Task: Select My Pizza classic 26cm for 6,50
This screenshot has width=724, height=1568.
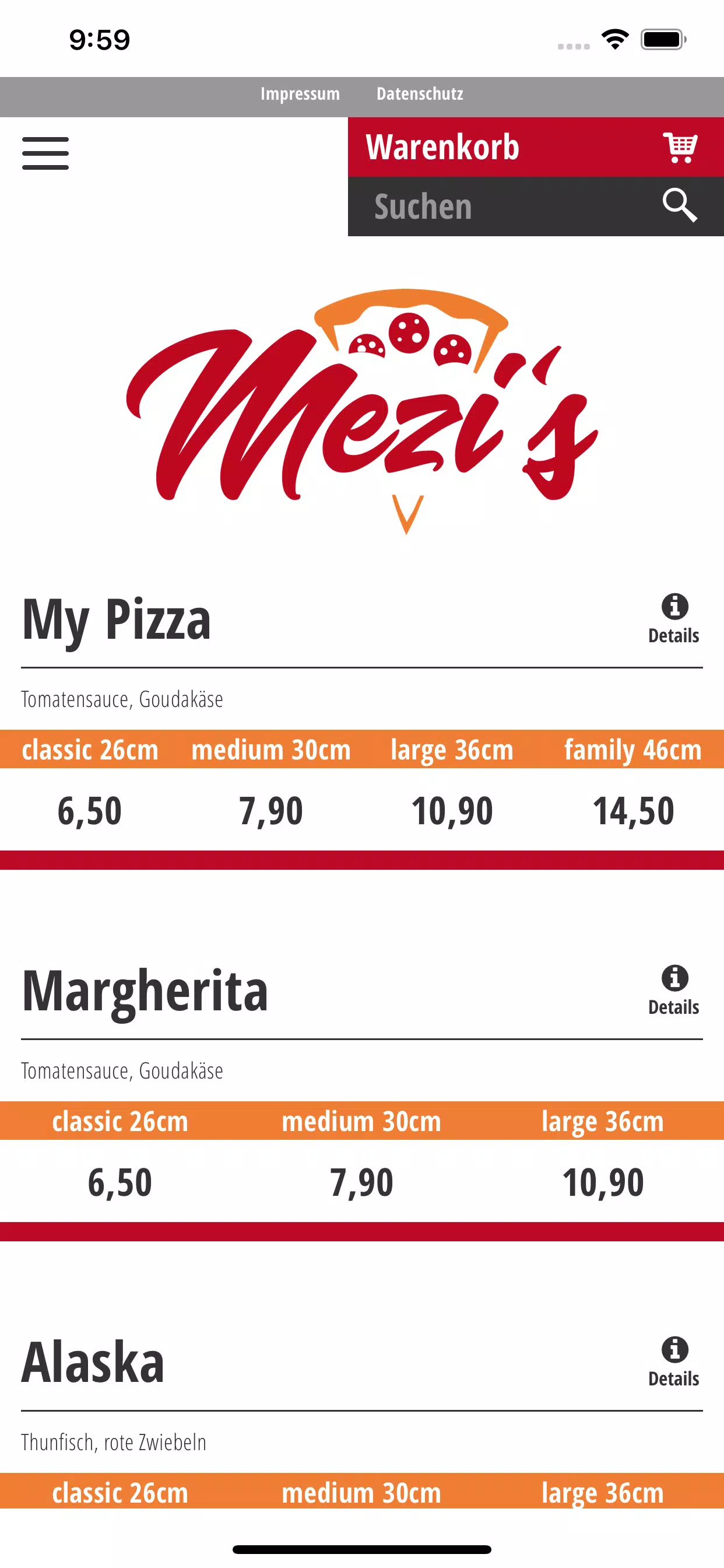Action: pos(90,810)
